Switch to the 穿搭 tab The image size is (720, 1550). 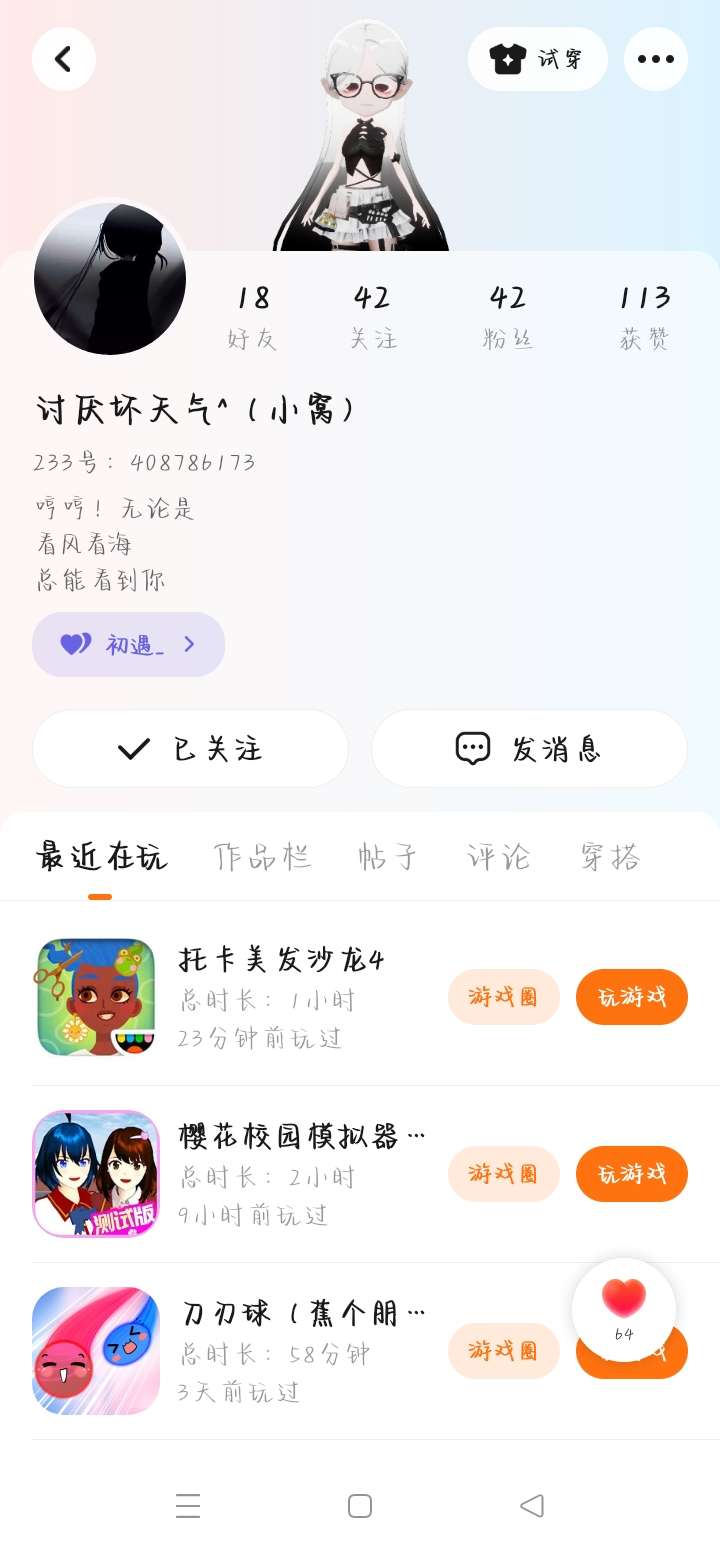tap(609, 857)
